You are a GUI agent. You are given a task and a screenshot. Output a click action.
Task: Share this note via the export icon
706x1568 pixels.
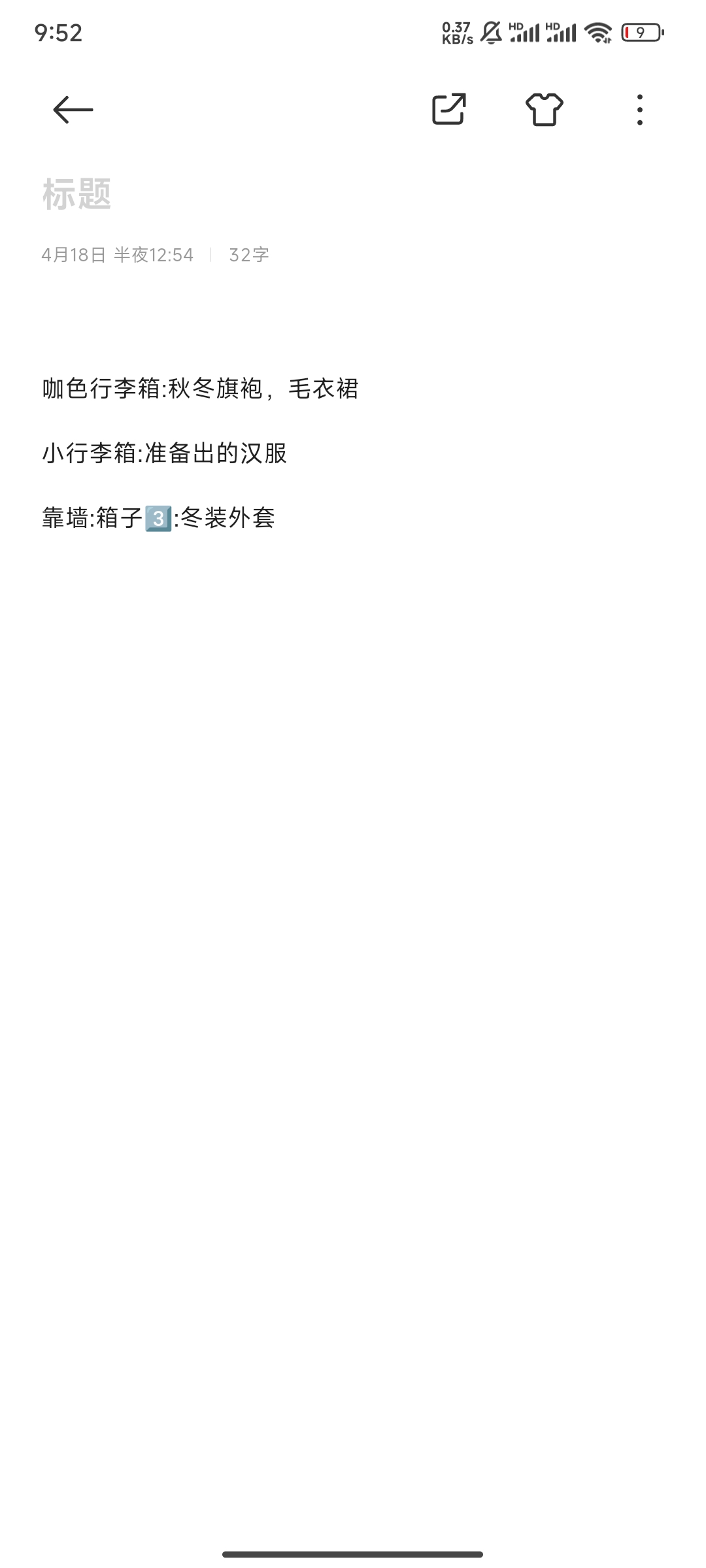(449, 109)
